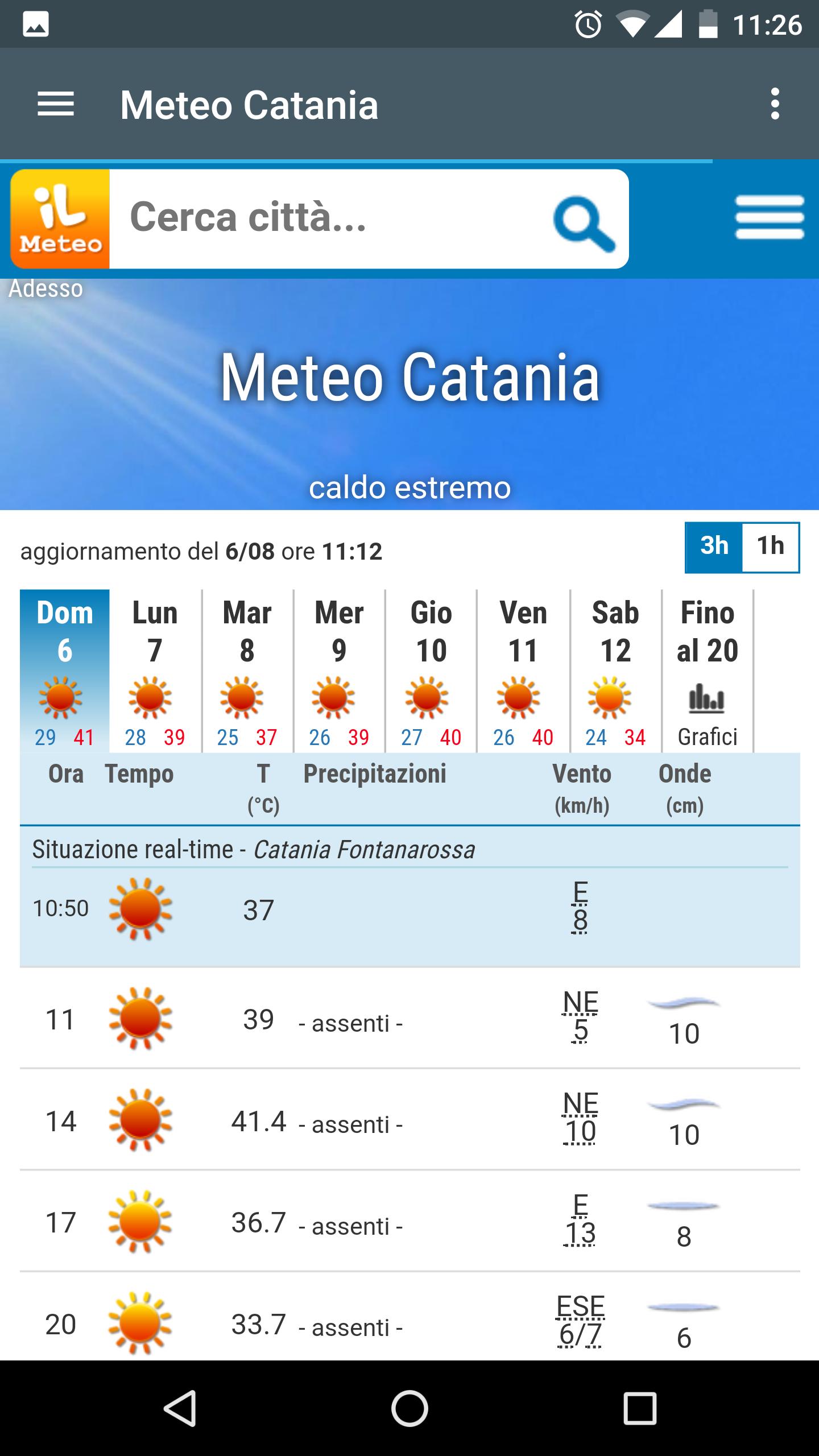Open the overflow menu
Screen dimensions: 819x1456
click(775, 105)
